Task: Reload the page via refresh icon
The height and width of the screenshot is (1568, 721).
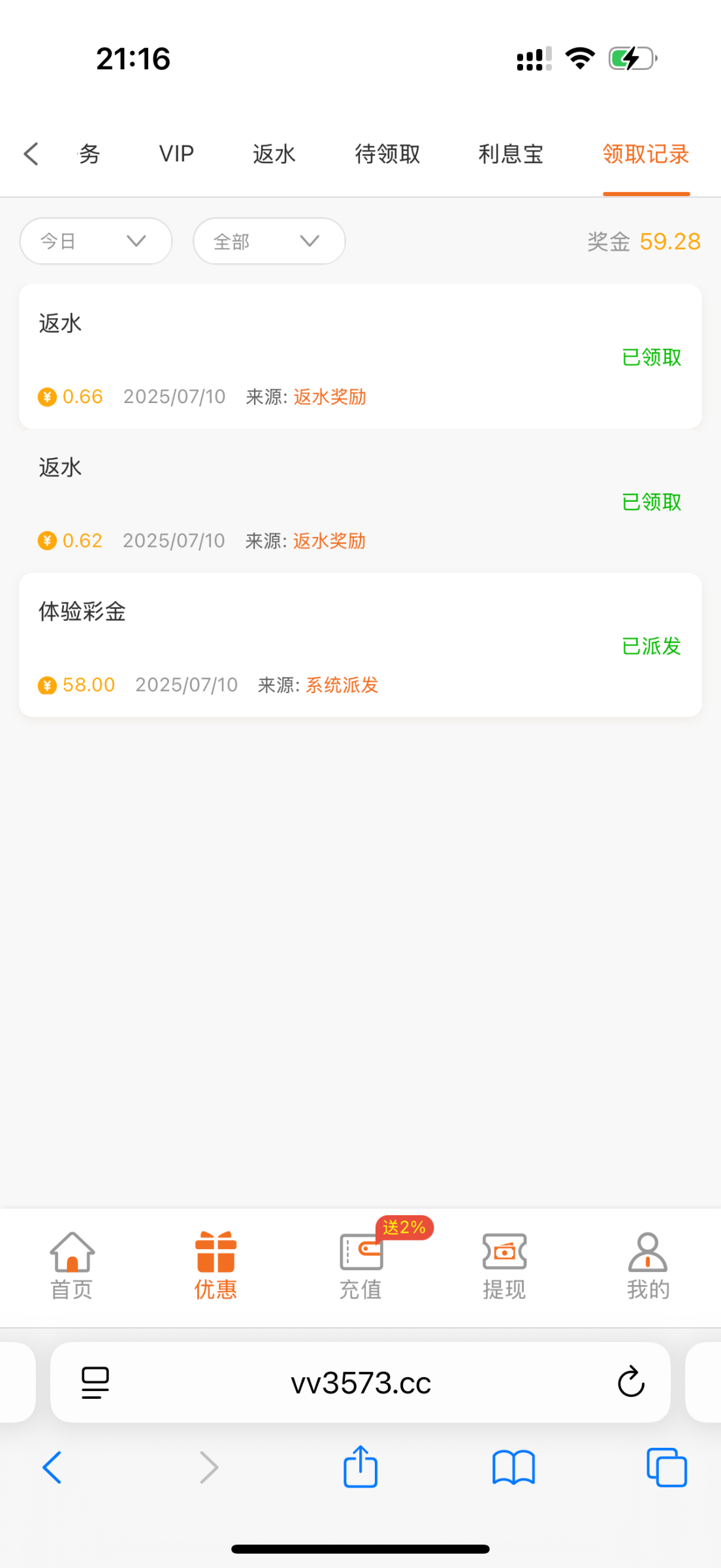Action: tap(629, 1382)
